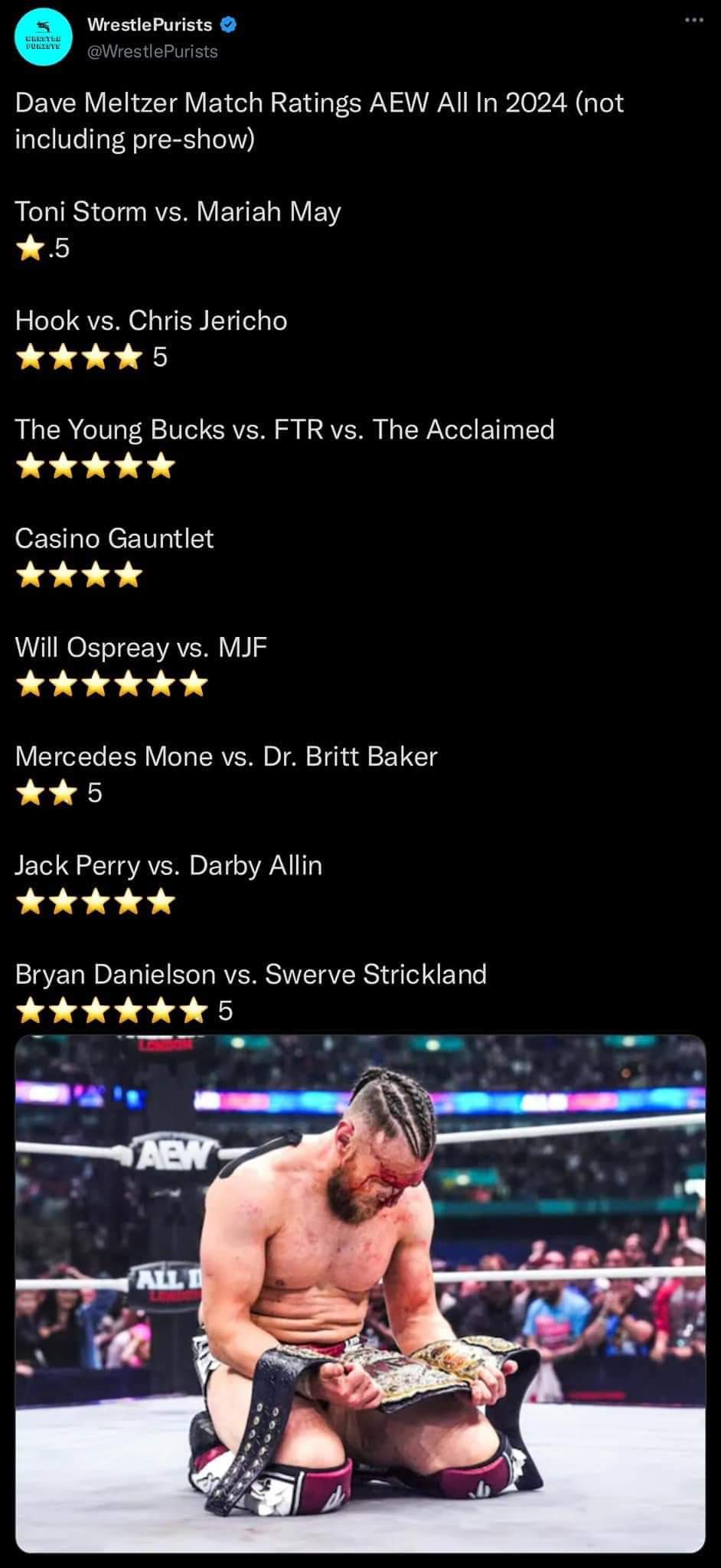Screen dimensions: 721x1568
Task: Open the WrestlePurists profile picture
Action: click(44, 38)
